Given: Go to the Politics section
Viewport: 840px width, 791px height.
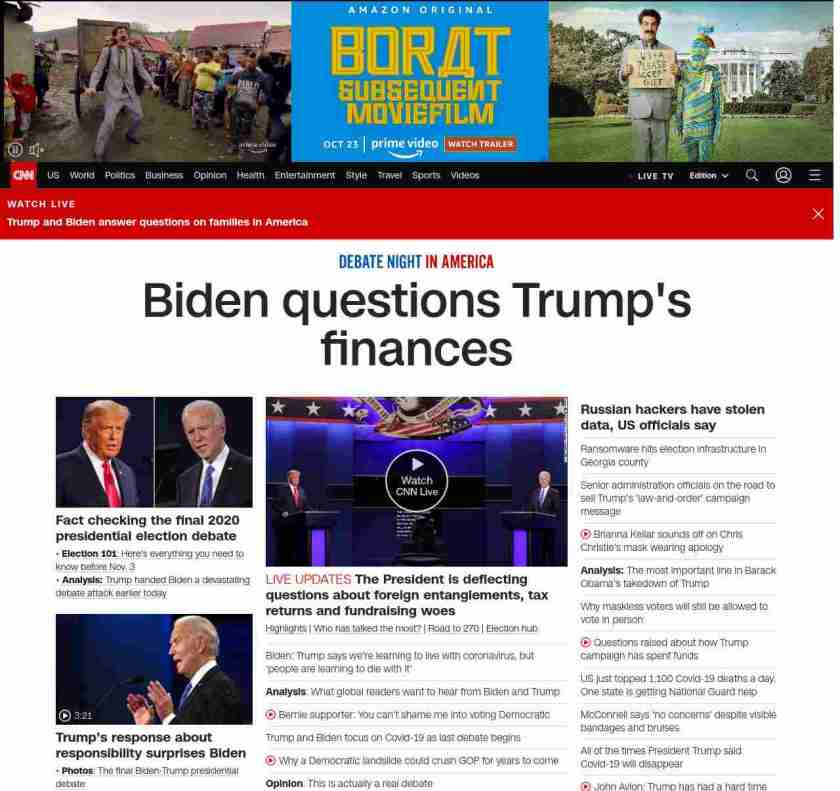Looking at the screenshot, I should tap(119, 175).
